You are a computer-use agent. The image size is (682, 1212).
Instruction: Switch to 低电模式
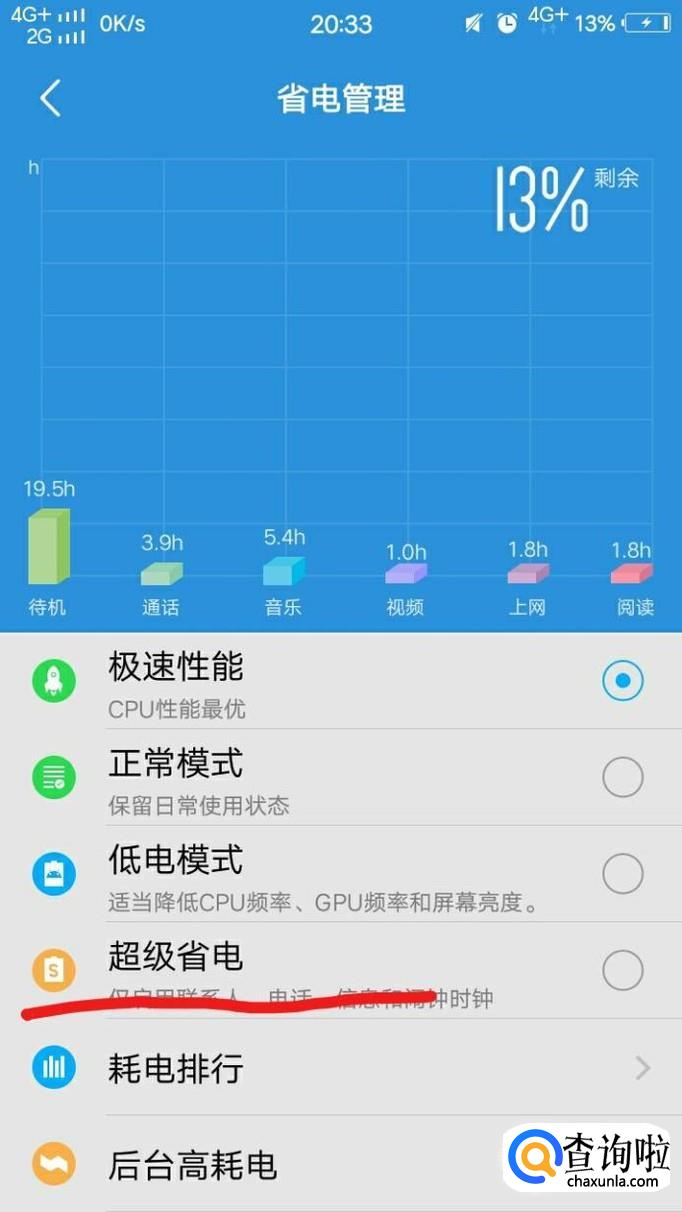pyautogui.click(x=622, y=874)
